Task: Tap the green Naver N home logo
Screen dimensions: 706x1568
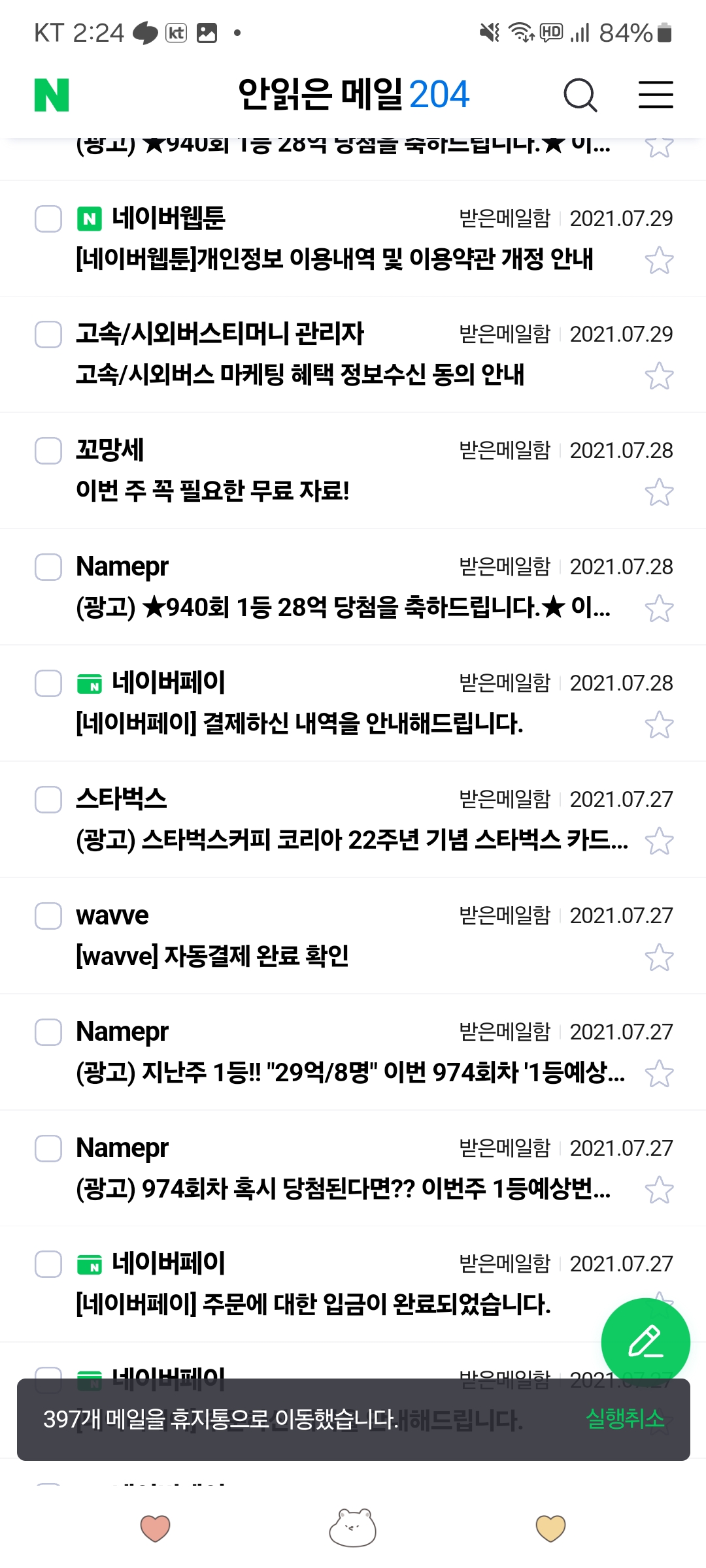Action: point(52,95)
